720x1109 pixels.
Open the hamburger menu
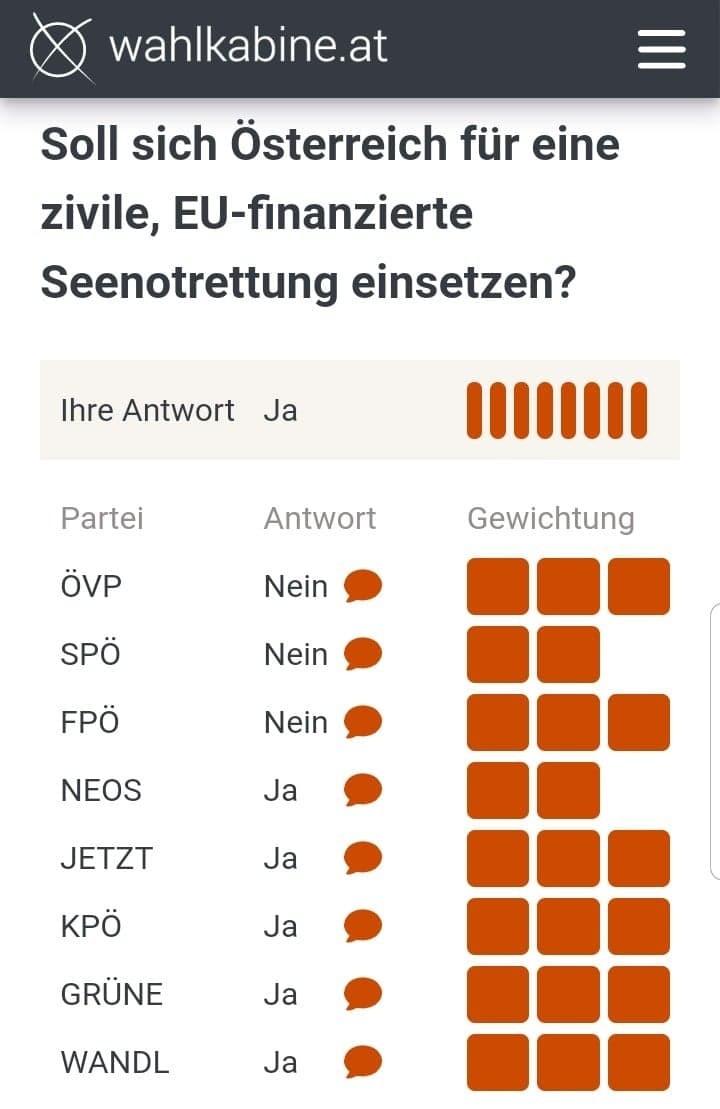(661, 48)
